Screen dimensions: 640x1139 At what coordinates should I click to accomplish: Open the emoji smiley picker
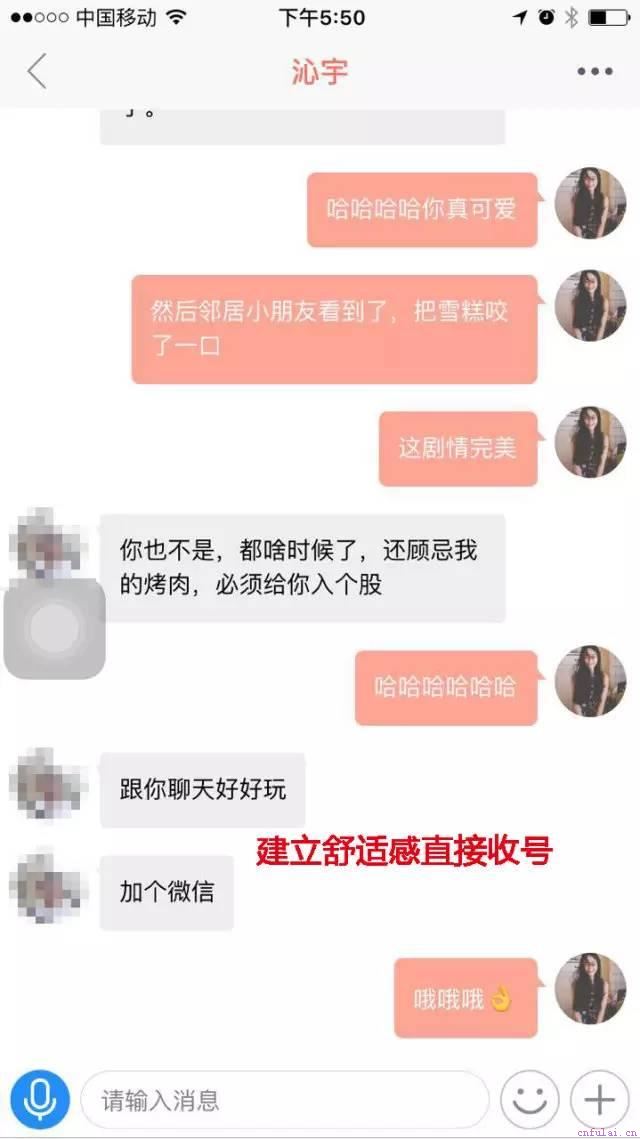click(x=529, y=1100)
